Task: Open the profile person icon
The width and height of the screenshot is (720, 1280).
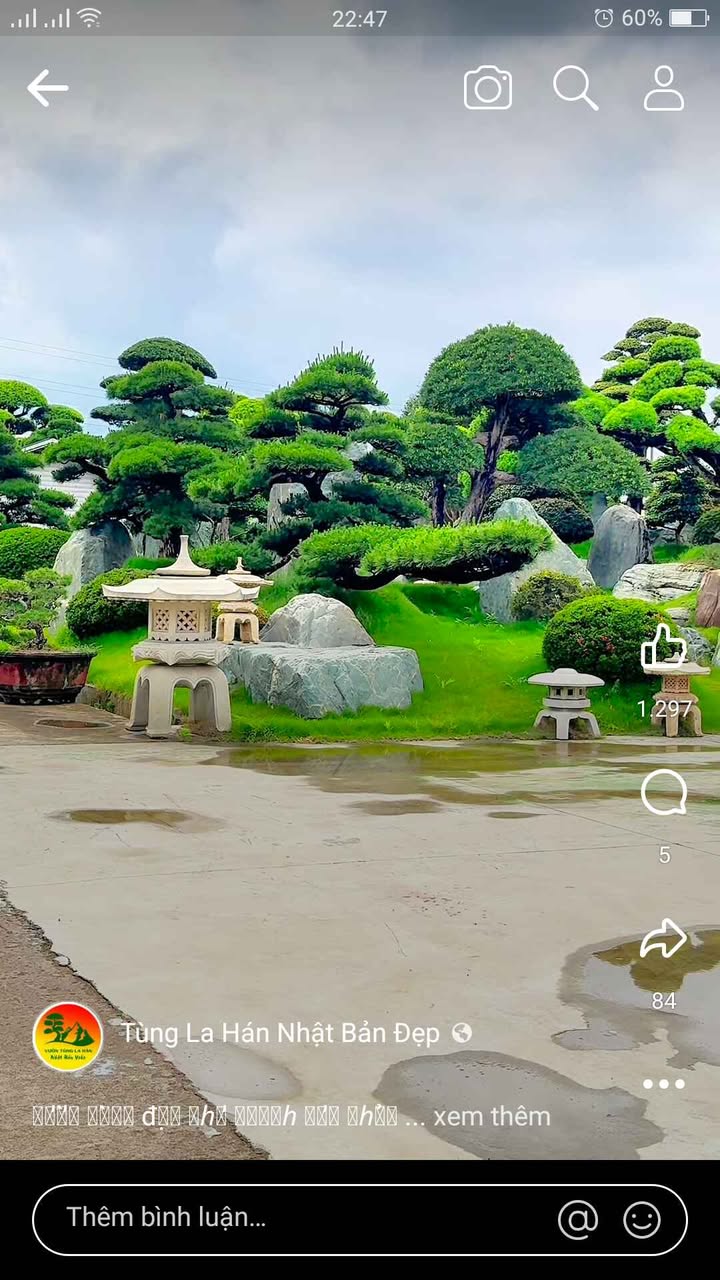Action: (664, 88)
